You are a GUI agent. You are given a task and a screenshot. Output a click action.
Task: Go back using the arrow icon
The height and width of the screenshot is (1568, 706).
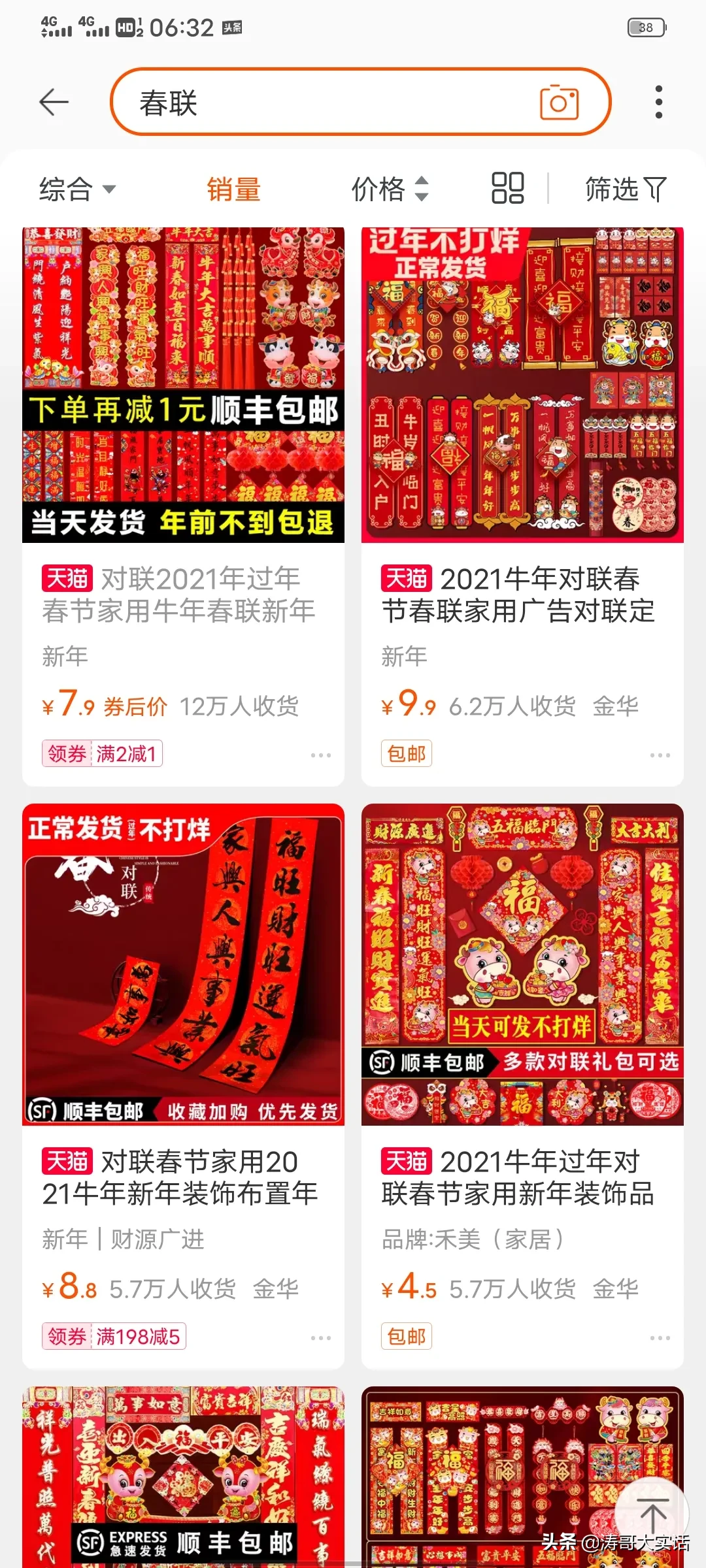(x=54, y=103)
